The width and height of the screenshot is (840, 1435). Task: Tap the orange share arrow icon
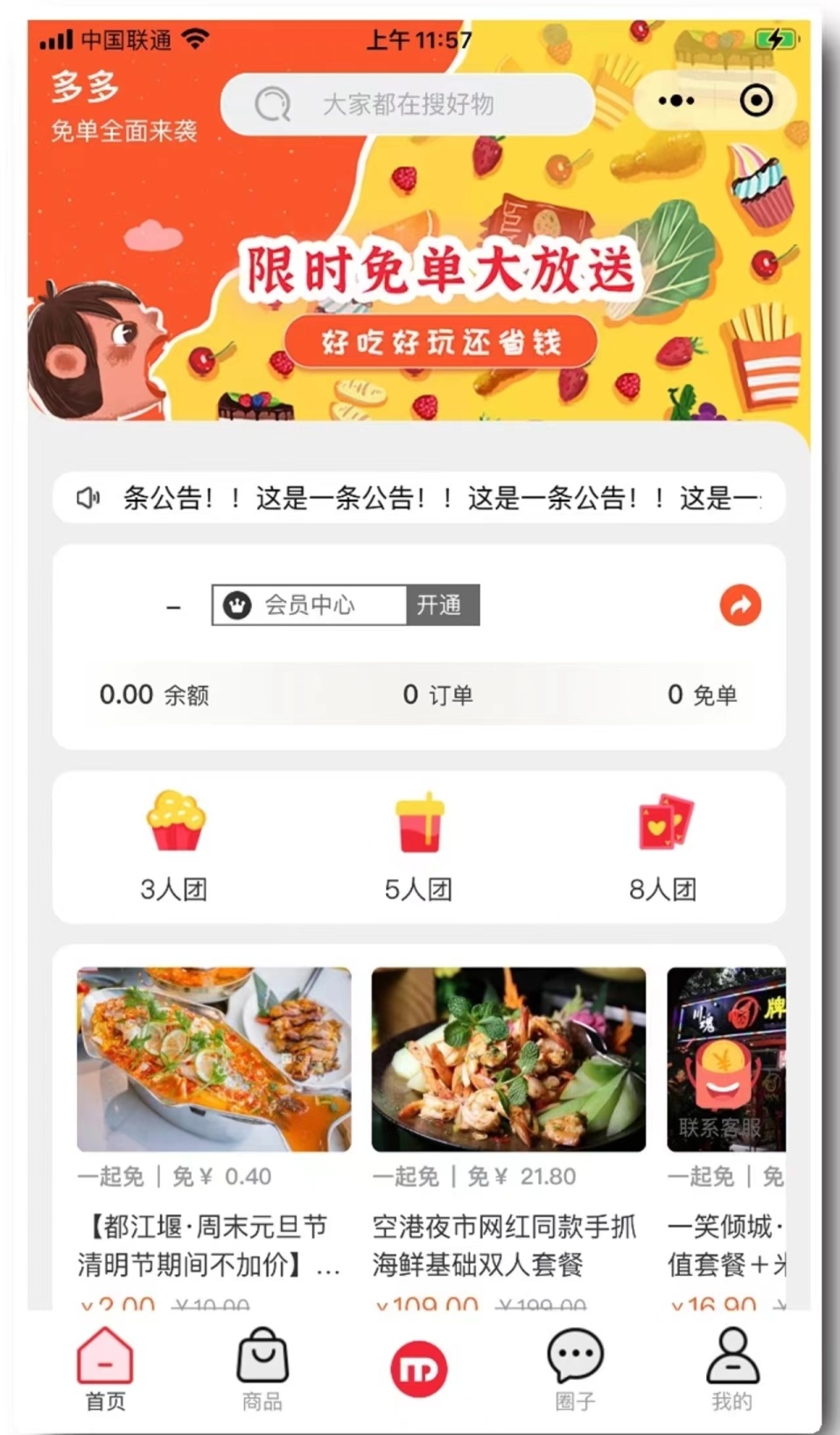pyautogui.click(x=740, y=605)
